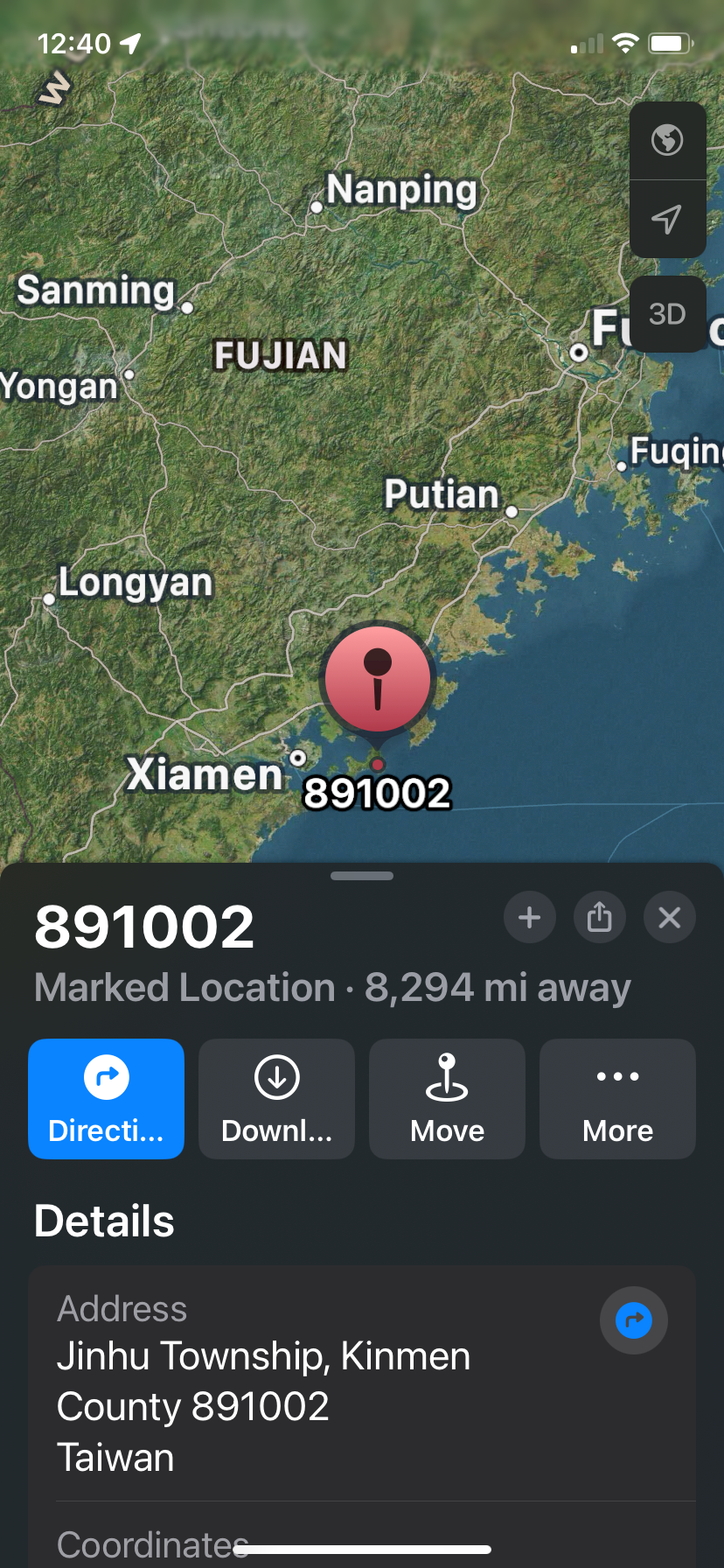Select the red 891002 map pin
724x1568 pixels.
(x=377, y=680)
